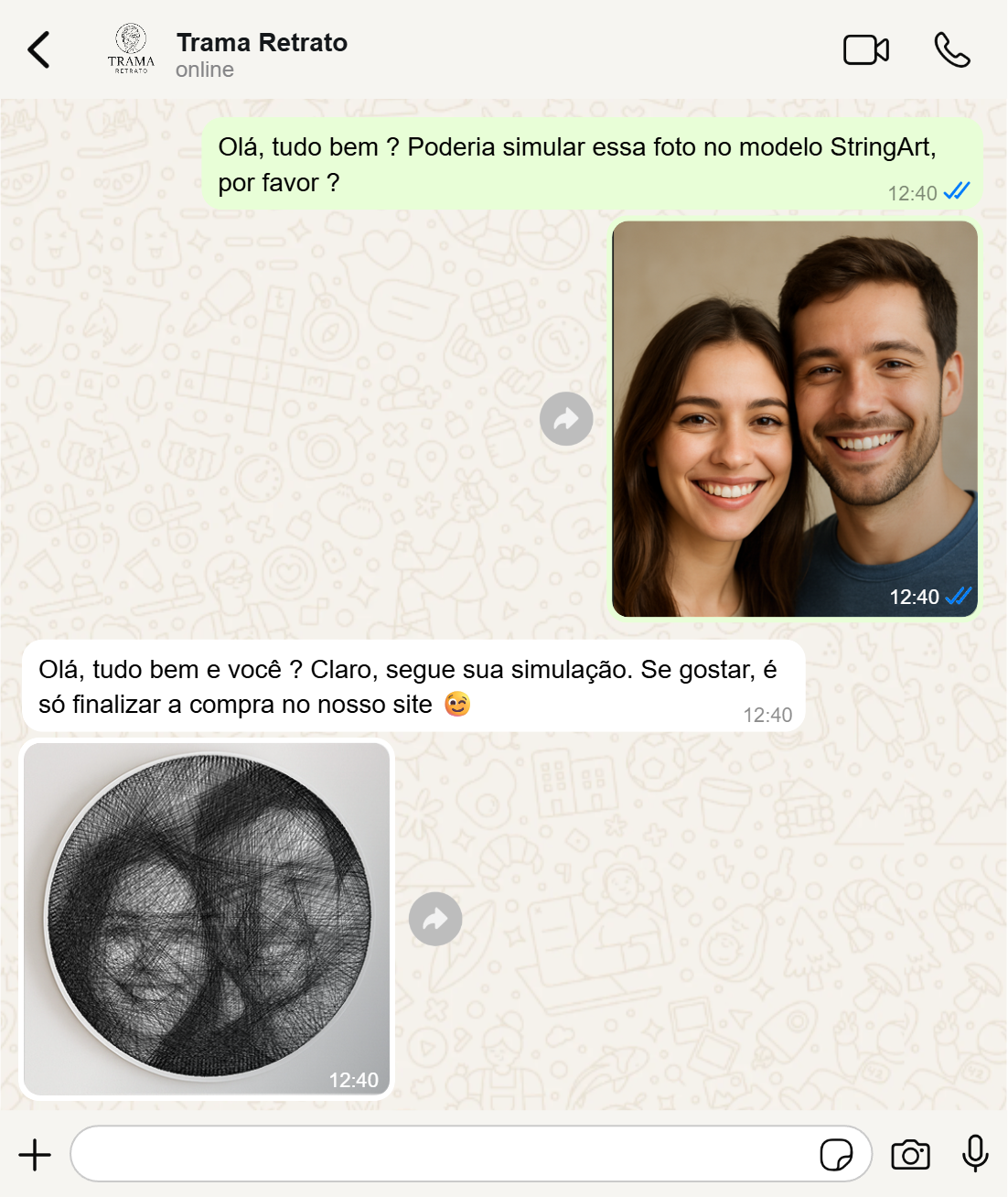
Task: Open Trama Retrato contact info
Action: [x=261, y=53]
